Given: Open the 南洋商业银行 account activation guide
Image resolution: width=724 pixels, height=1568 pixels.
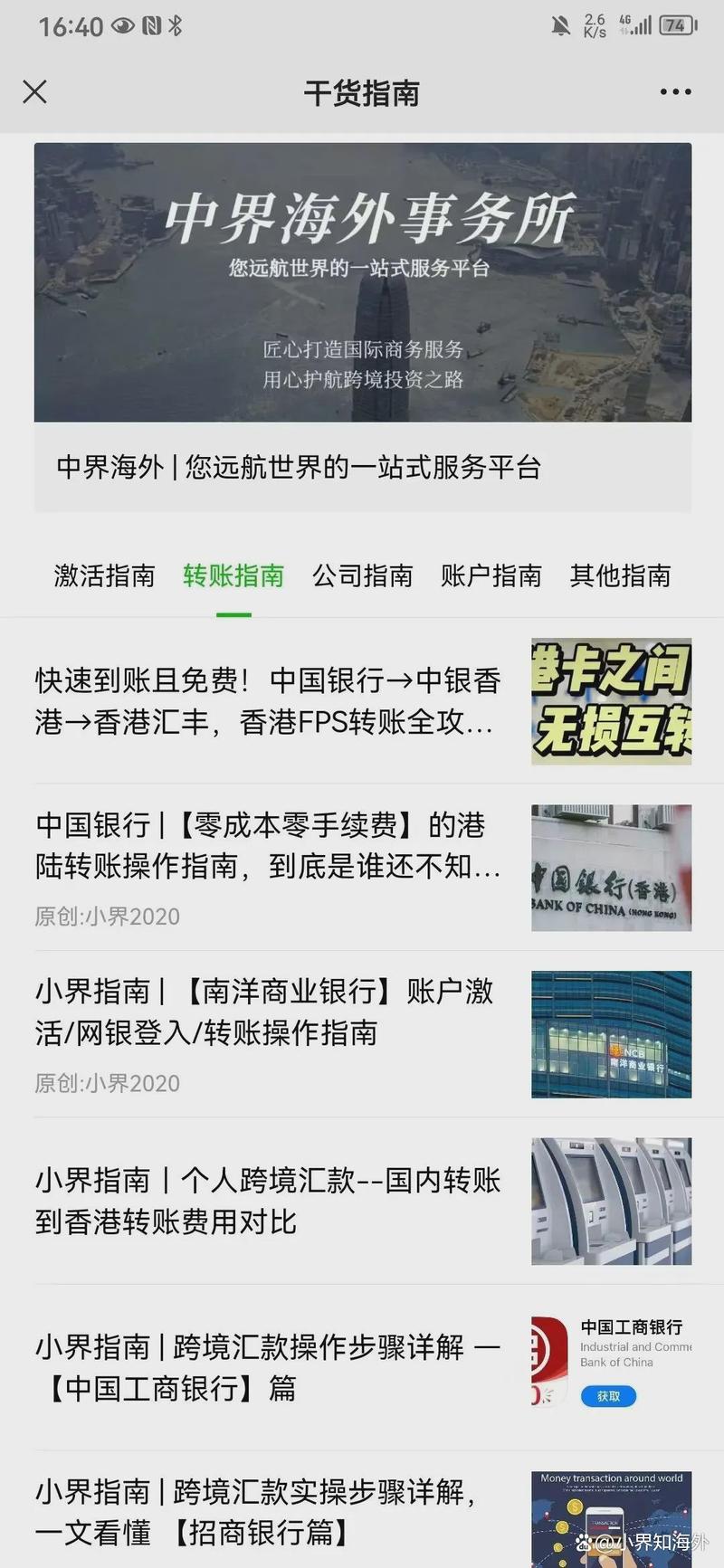Looking at the screenshot, I should pos(262,1013).
